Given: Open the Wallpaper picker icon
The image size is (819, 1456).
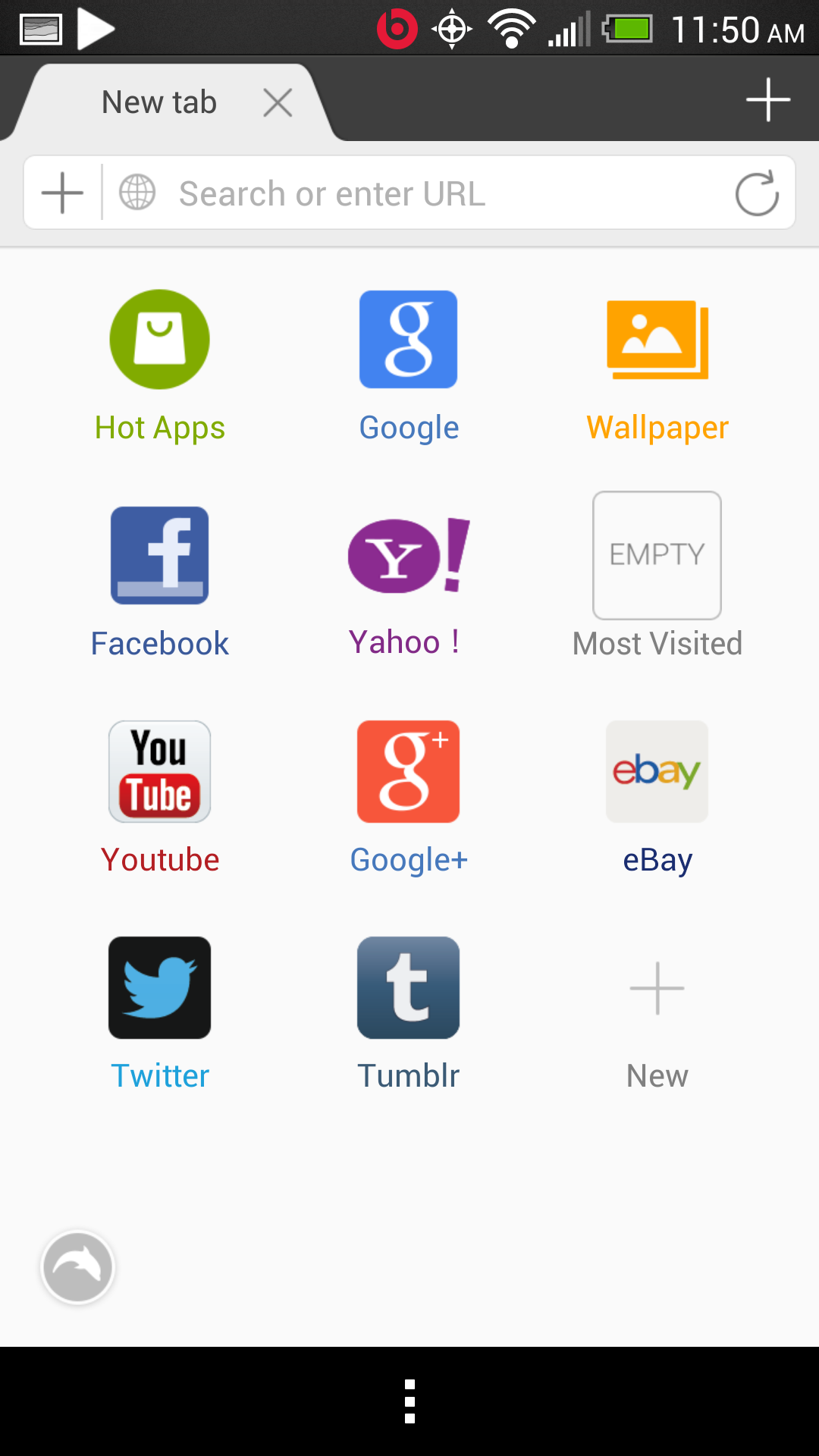Looking at the screenshot, I should click(x=657, y=339).
